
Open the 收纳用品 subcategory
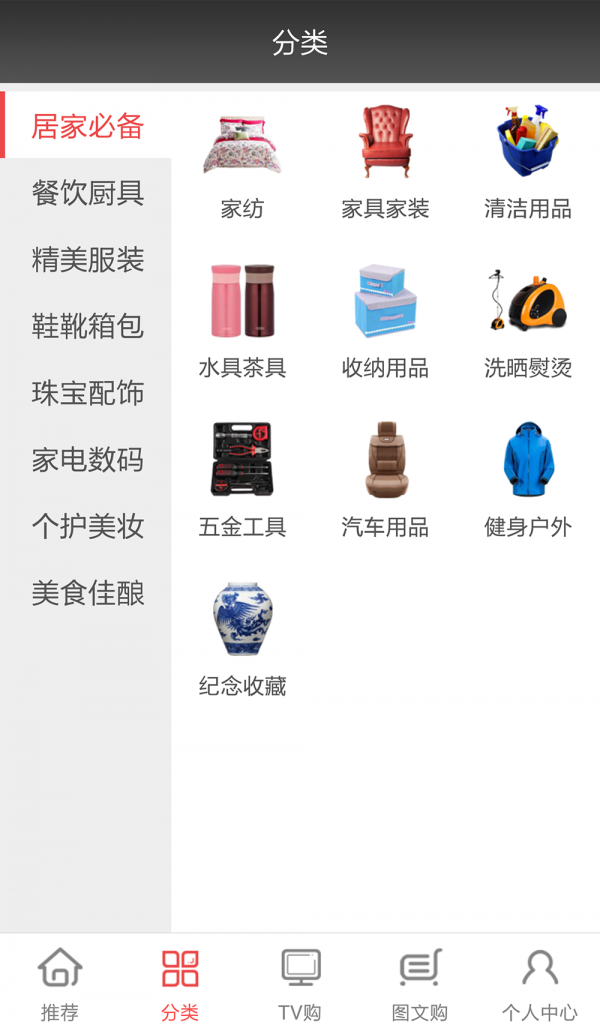click(x=385, y=319)
